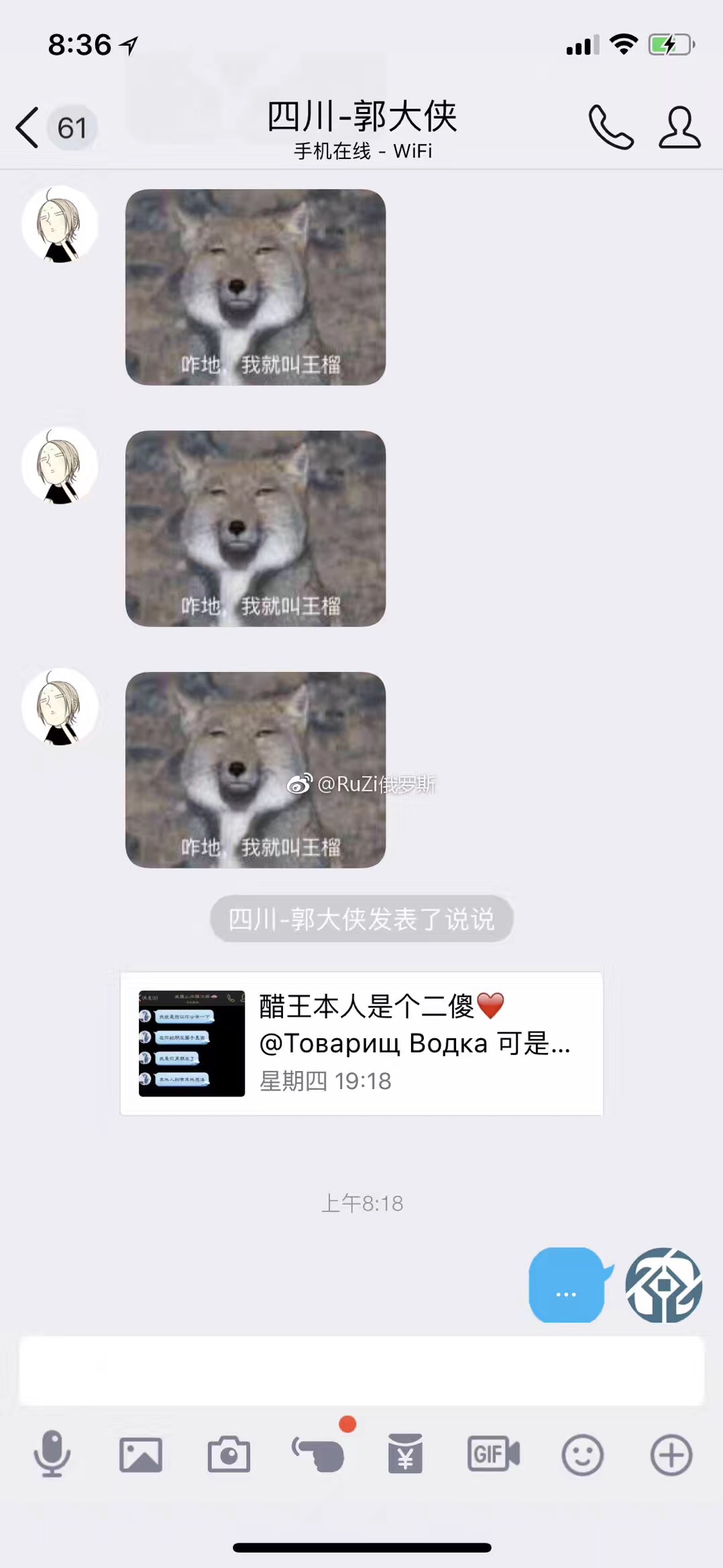
Task: Open the emoji picker
Action: pyautogui.click(x=582, y=1455)
